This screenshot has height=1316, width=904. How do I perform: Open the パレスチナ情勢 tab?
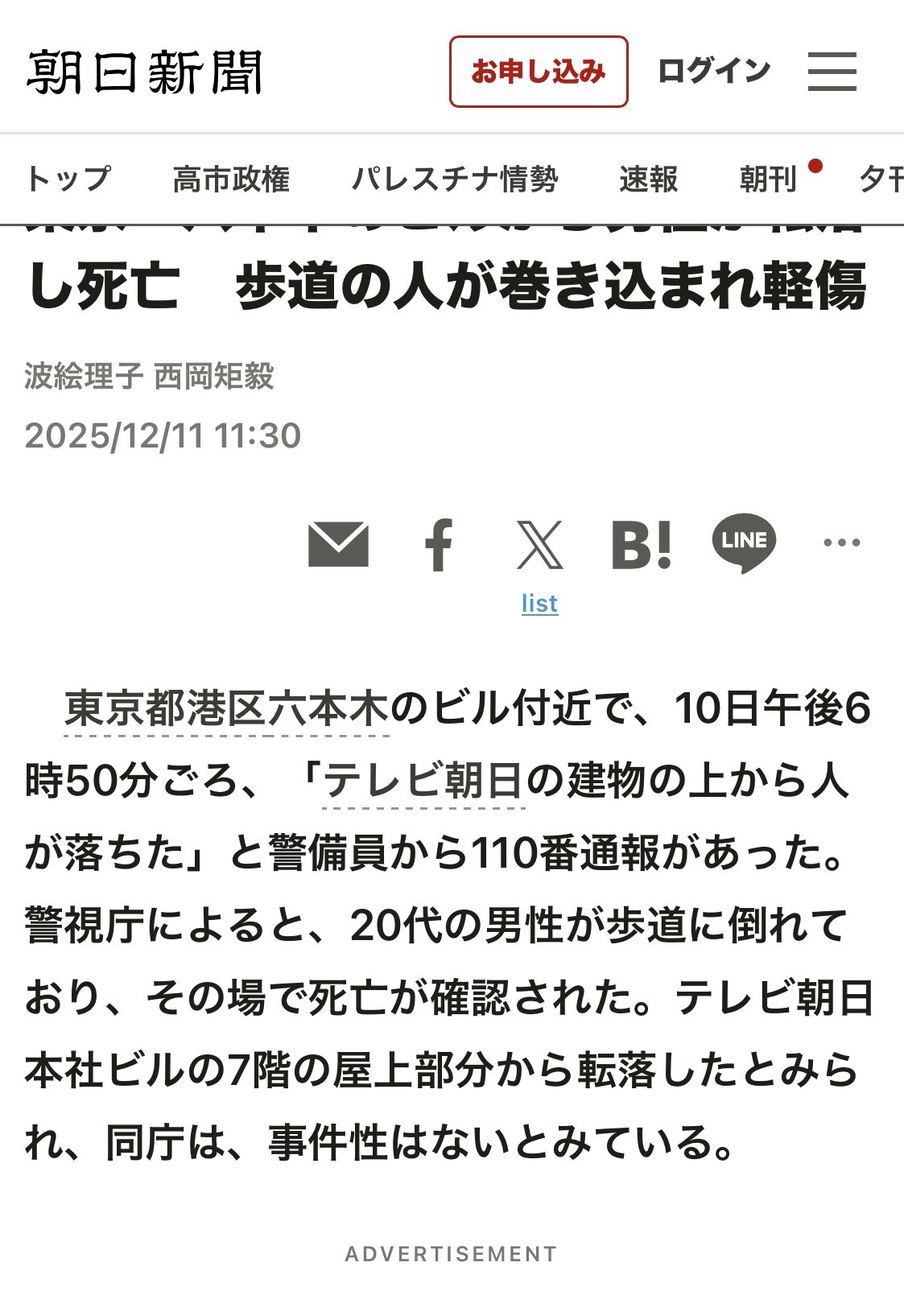click(455, 179)
